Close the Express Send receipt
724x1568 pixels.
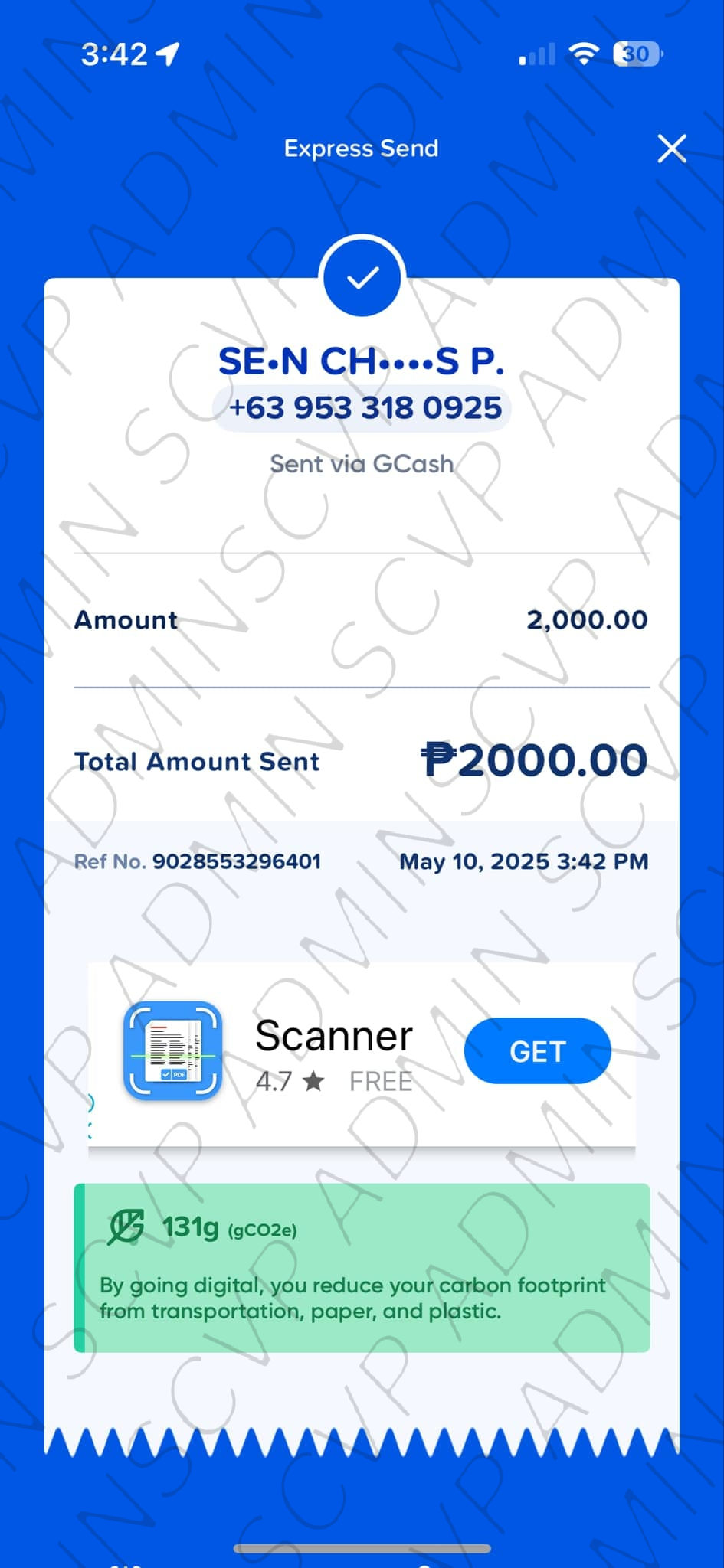pyautogui.click(x=672, y=149)
